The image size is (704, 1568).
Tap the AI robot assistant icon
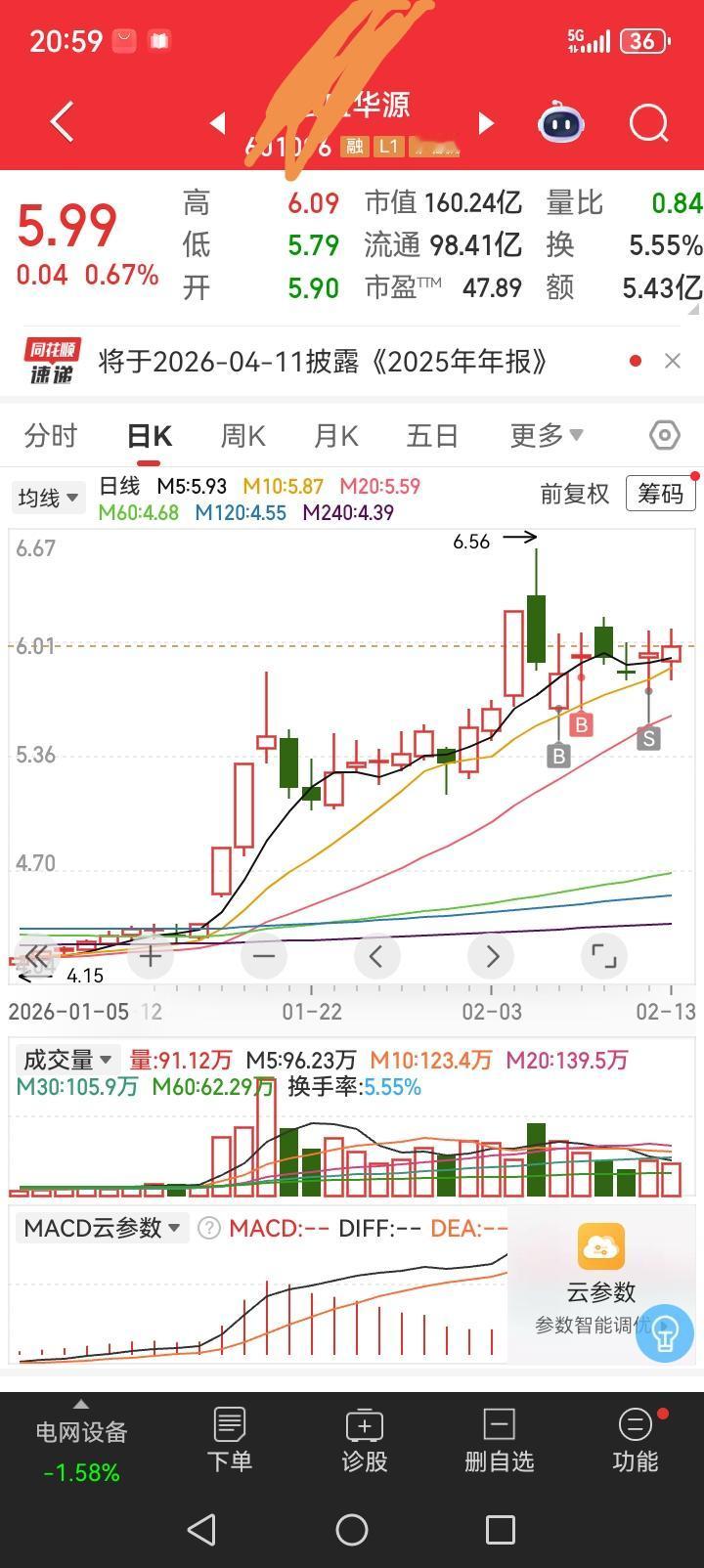(559, 122)
